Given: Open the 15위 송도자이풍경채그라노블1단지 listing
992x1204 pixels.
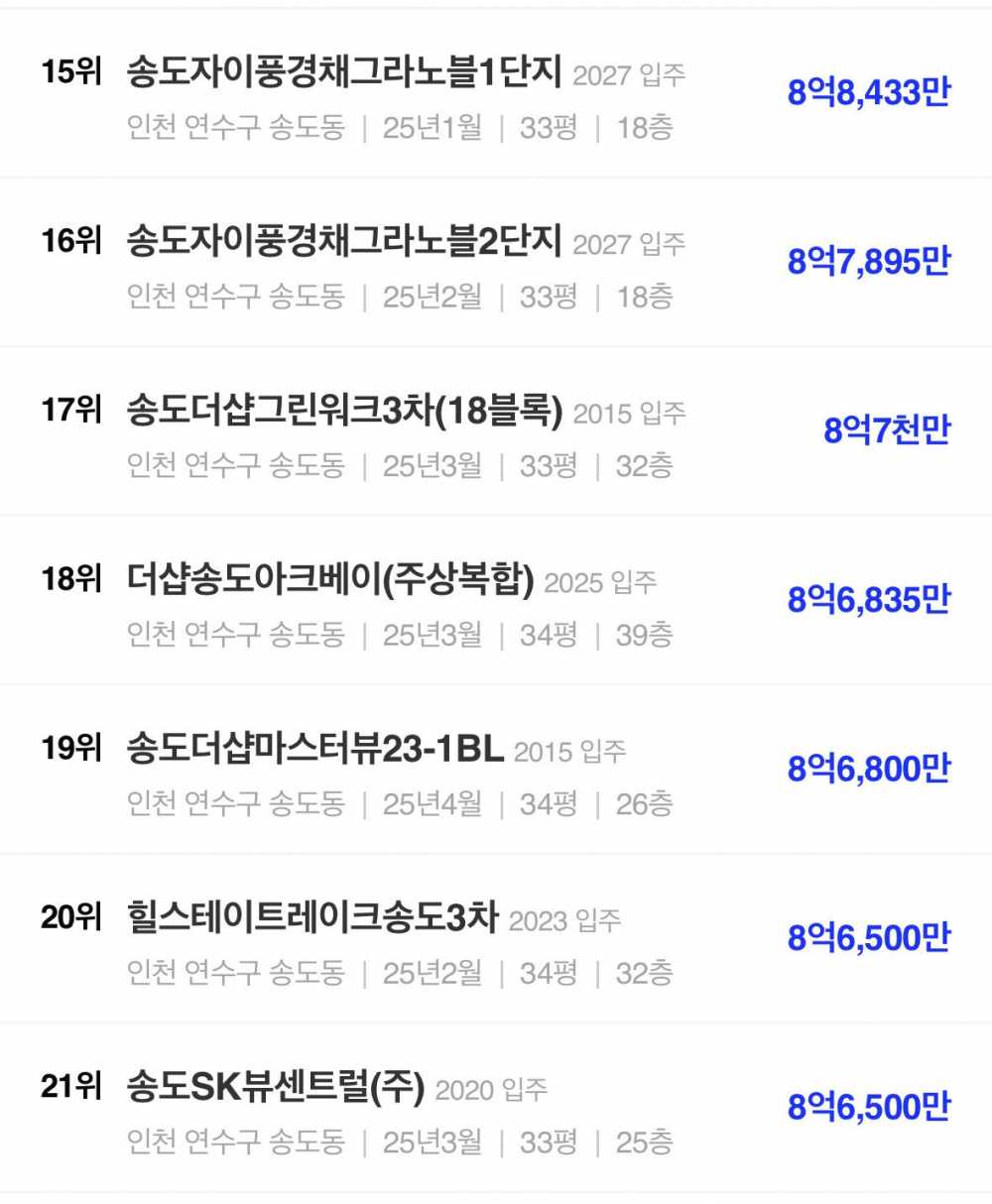Looking at the screenshot, I should (x=343, y=73).
